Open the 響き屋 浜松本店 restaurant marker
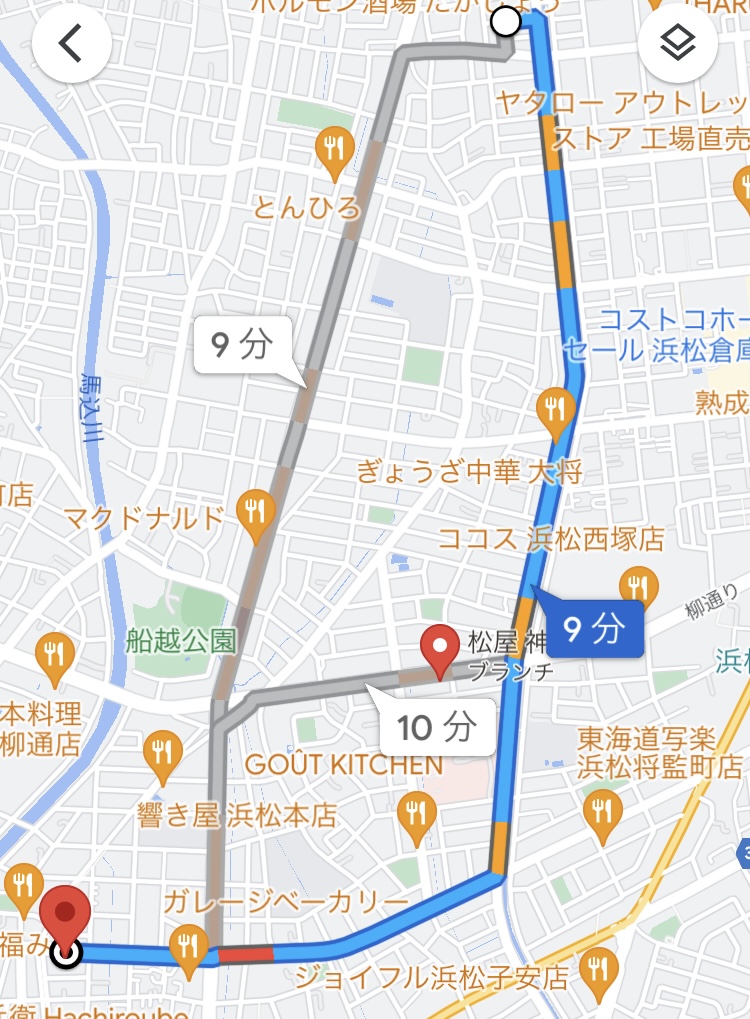The height and width of the screenshot is (1019, 750). pyautogui.click(x=162, y=755)
